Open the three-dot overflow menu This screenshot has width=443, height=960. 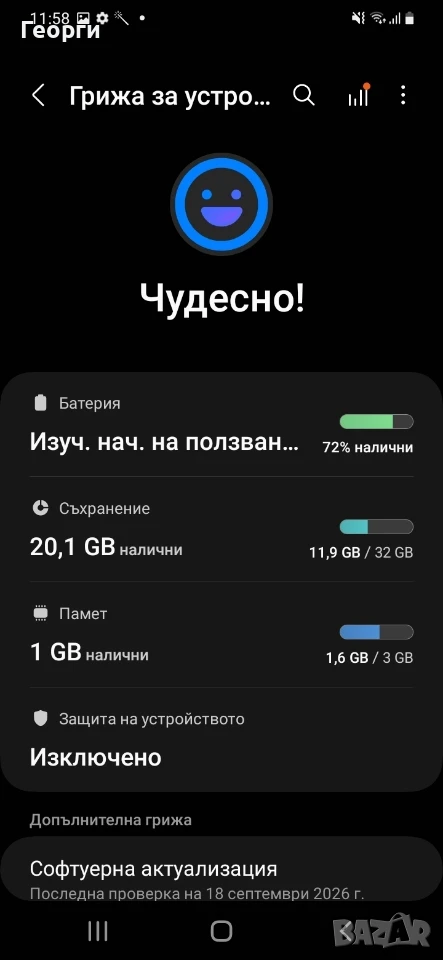tap(403, 96)
